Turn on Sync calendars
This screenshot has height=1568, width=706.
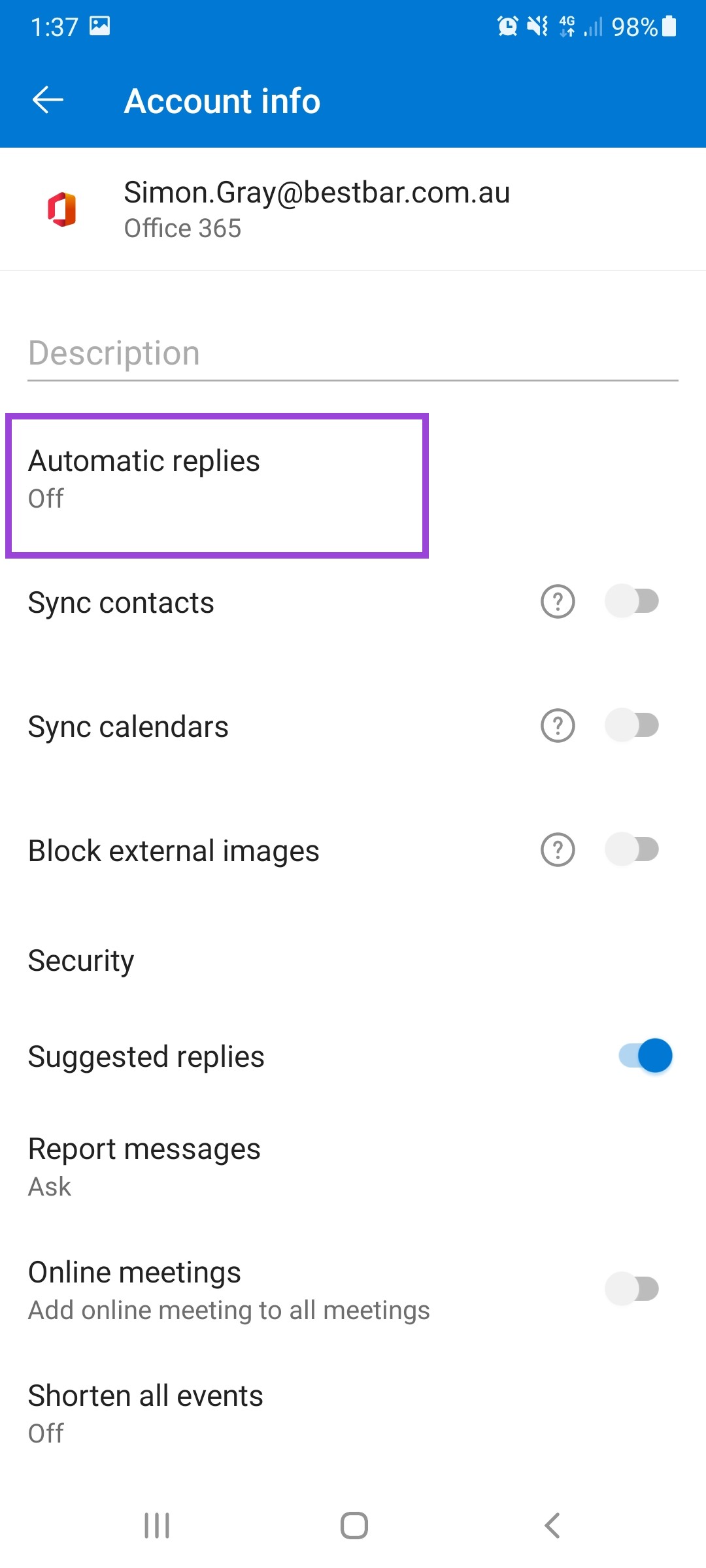[632, 725]
